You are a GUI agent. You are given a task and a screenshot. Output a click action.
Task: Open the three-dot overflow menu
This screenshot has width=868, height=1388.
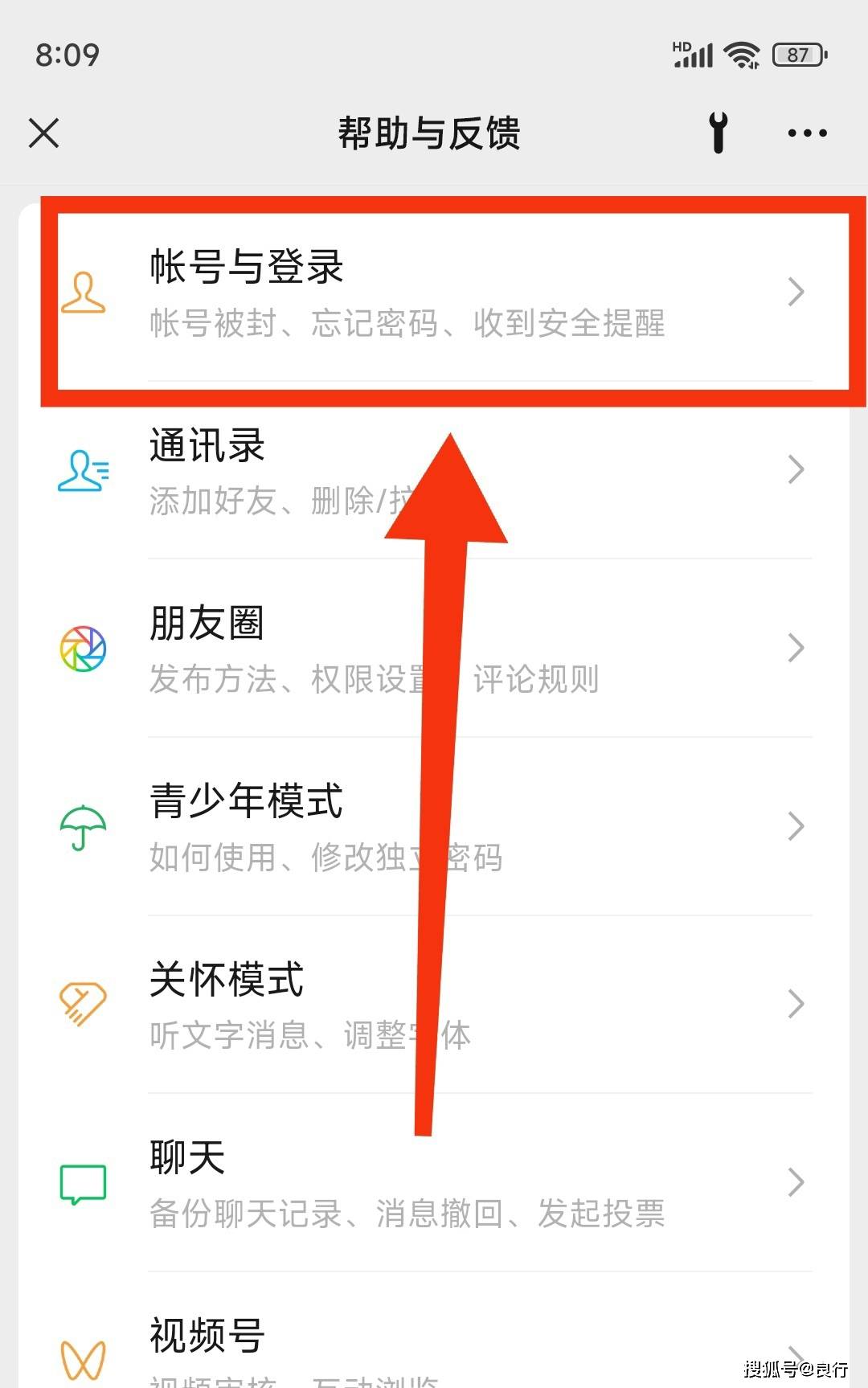pos(807,133)
